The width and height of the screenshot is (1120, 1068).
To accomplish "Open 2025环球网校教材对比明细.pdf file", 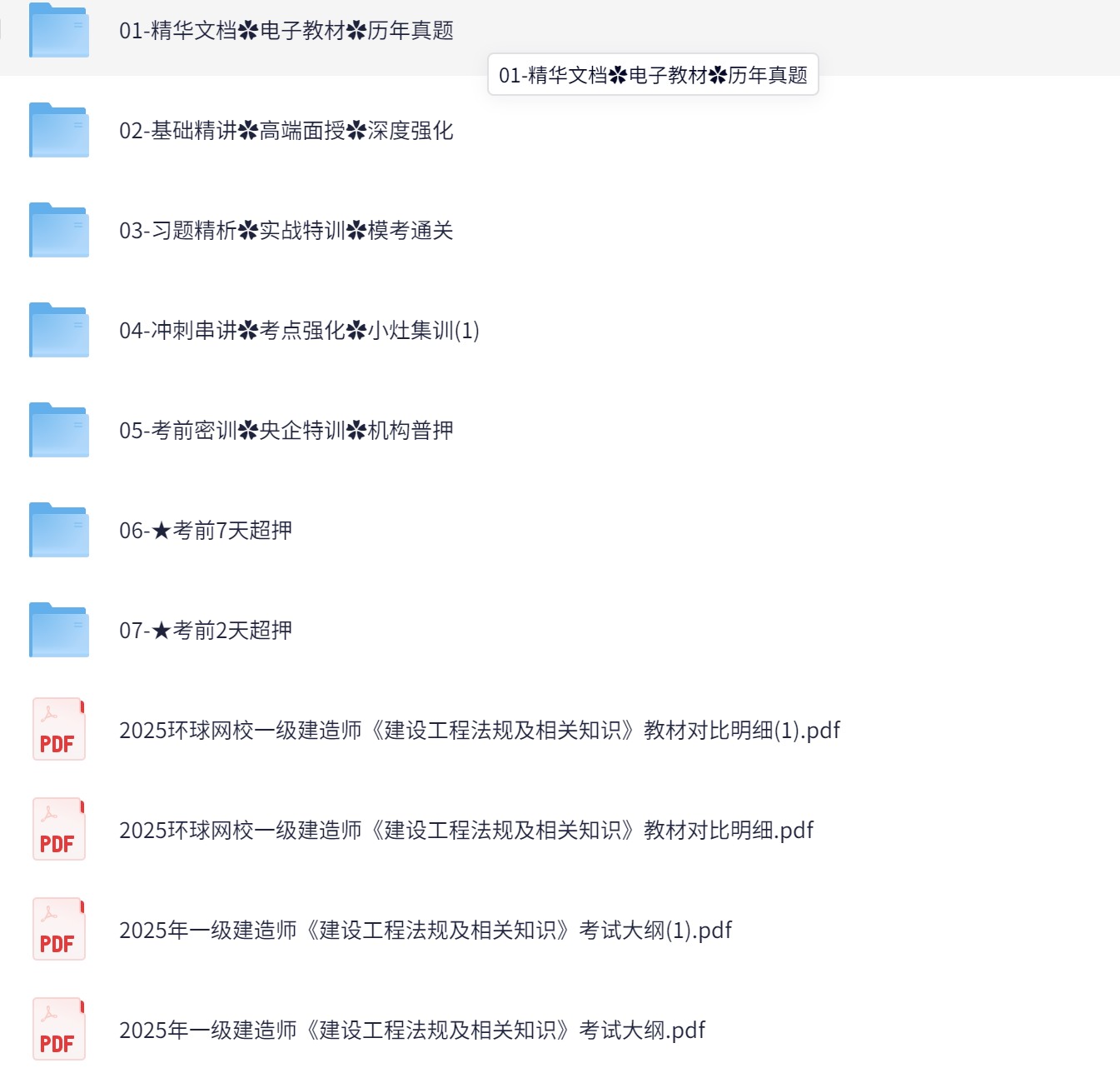I will tap(465, 831).
